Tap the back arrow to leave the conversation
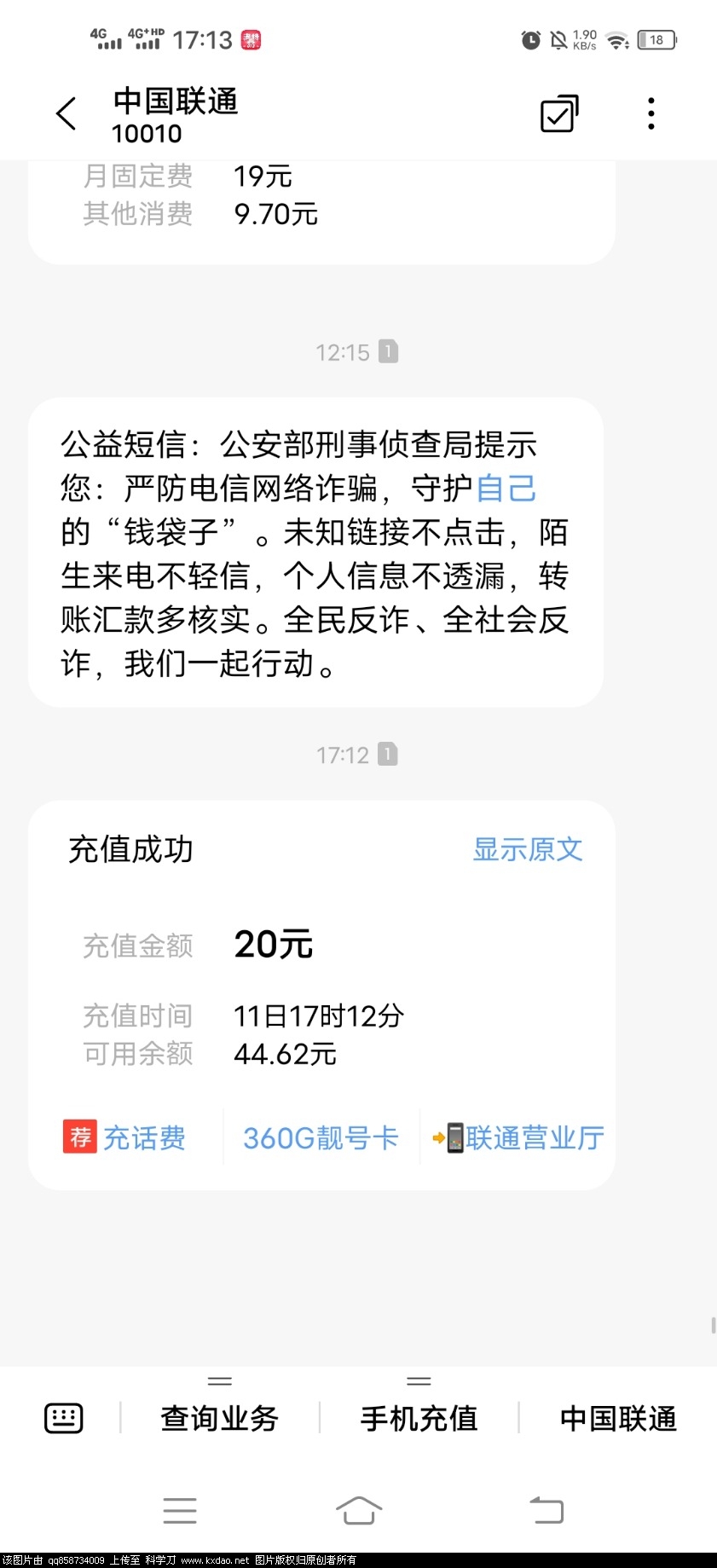Screen dimensions: 717x1568 pyautogui.click(x=66, y=113)
